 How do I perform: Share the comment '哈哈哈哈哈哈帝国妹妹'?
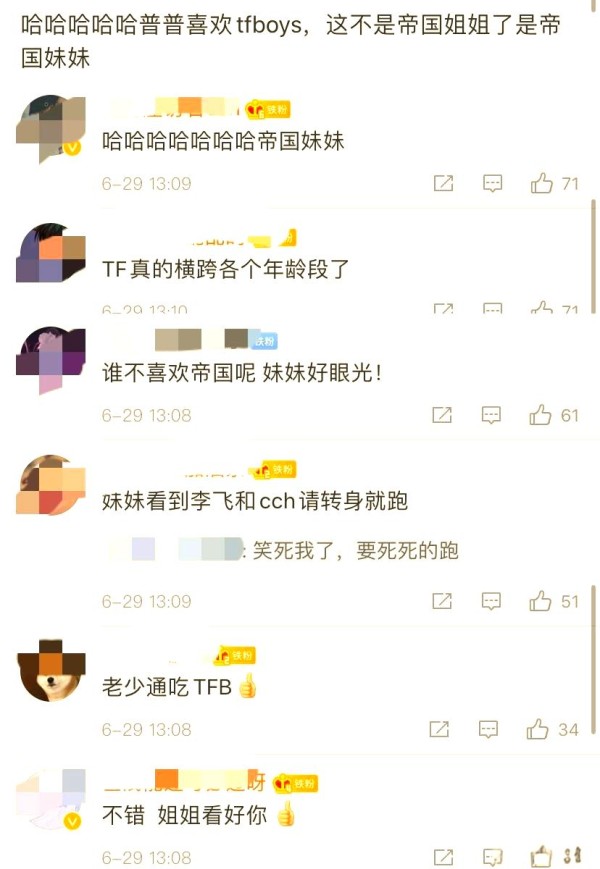pyautogui.click(x=443, y=183)
